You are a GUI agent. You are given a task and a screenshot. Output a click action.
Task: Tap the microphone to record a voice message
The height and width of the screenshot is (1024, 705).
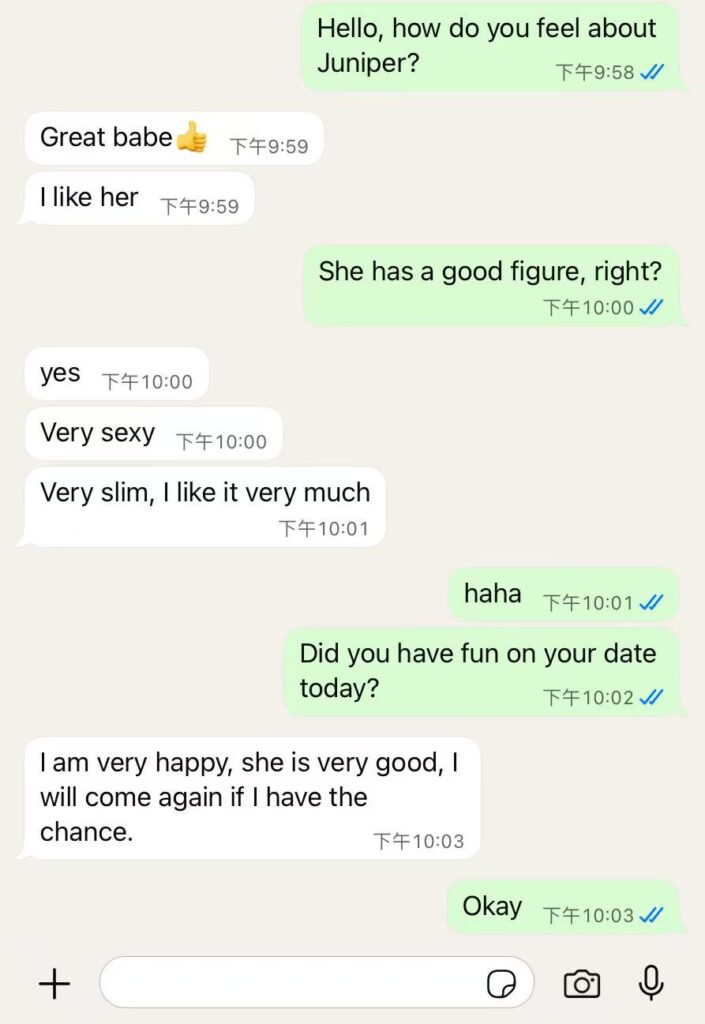[651, 983]
